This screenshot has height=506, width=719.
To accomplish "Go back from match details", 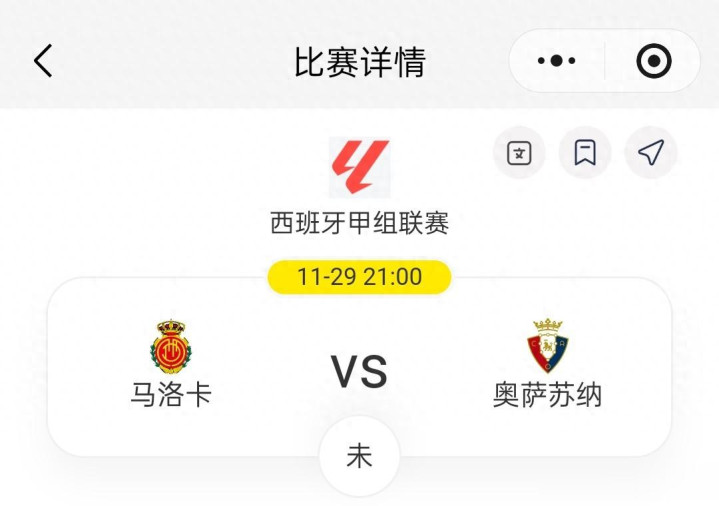I will [x=42, y=61].
